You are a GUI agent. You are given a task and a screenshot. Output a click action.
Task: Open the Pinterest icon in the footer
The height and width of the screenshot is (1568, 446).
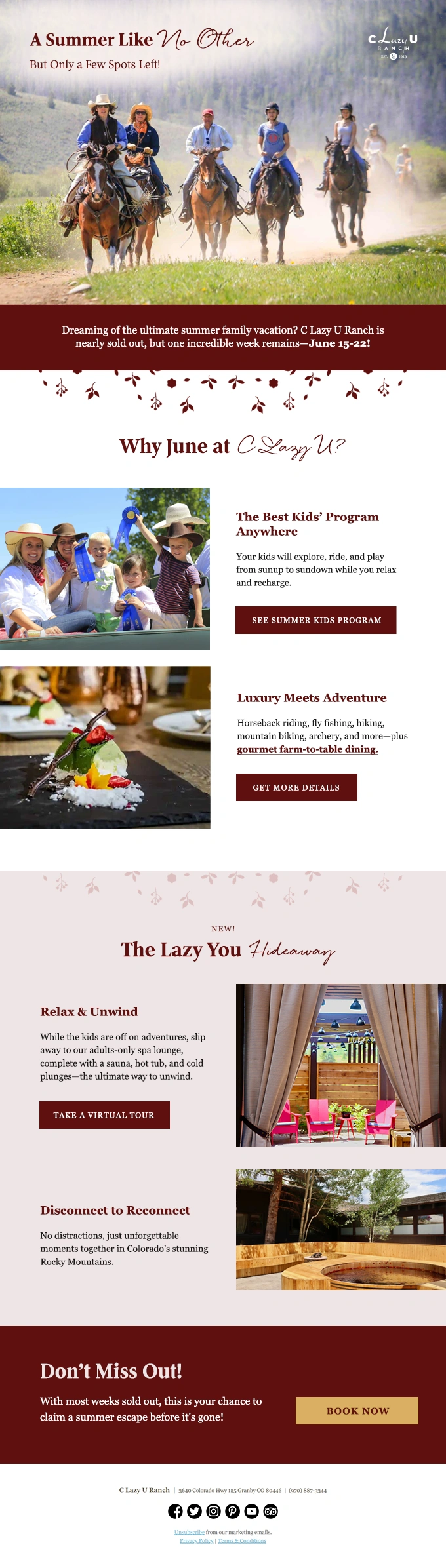tap(232, 1510)
